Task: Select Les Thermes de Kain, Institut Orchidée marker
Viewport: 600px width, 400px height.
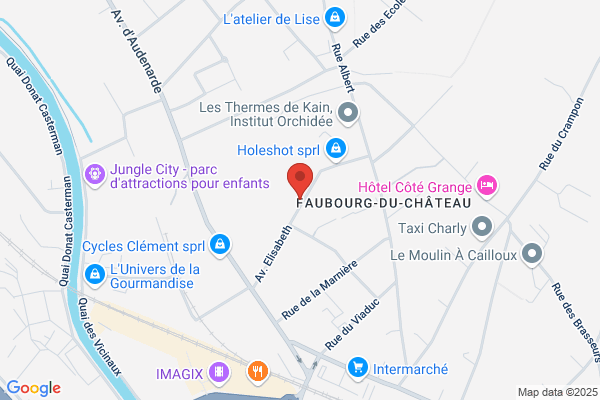Action: 348,113
